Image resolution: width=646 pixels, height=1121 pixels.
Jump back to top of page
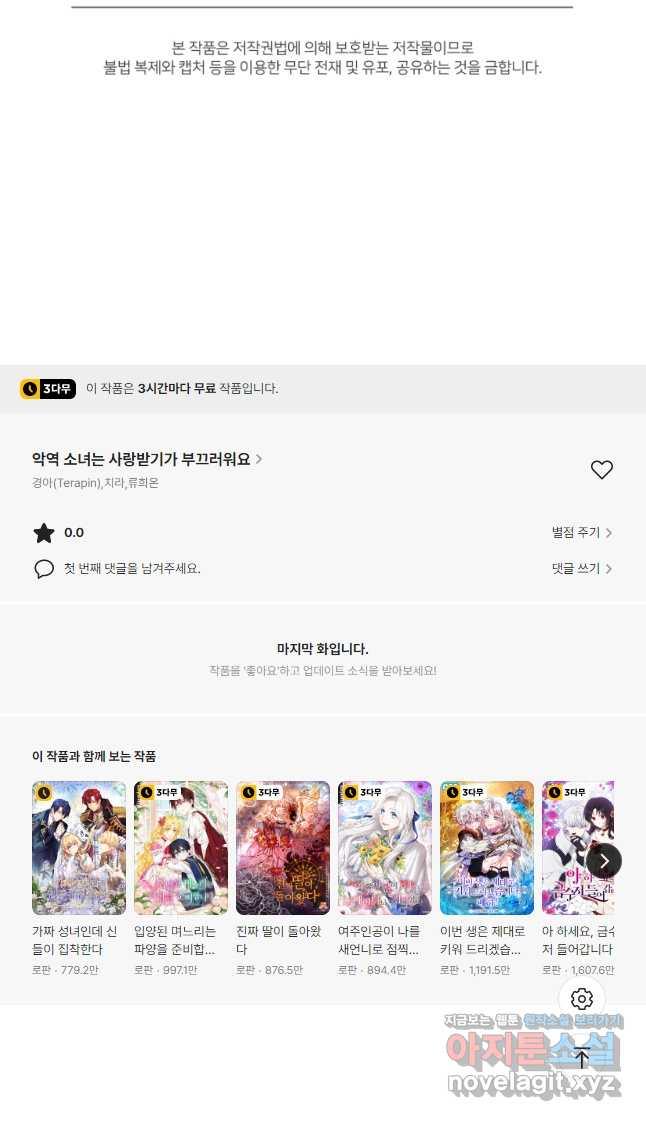click(x=582, y=1057)
